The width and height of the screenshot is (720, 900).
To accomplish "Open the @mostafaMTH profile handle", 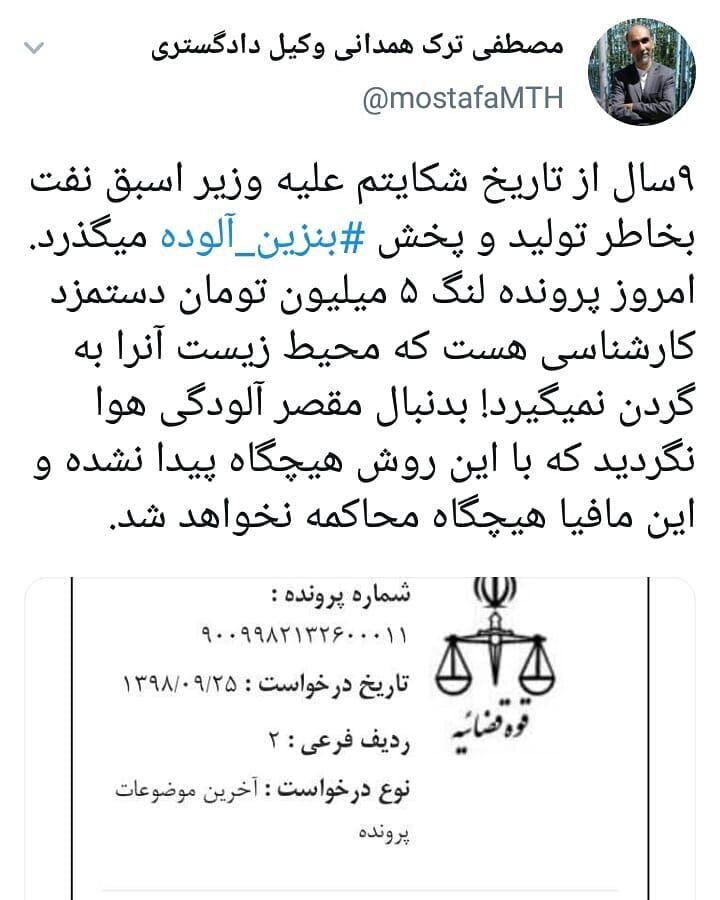I will pyautogui.click(x=465, y=99).
